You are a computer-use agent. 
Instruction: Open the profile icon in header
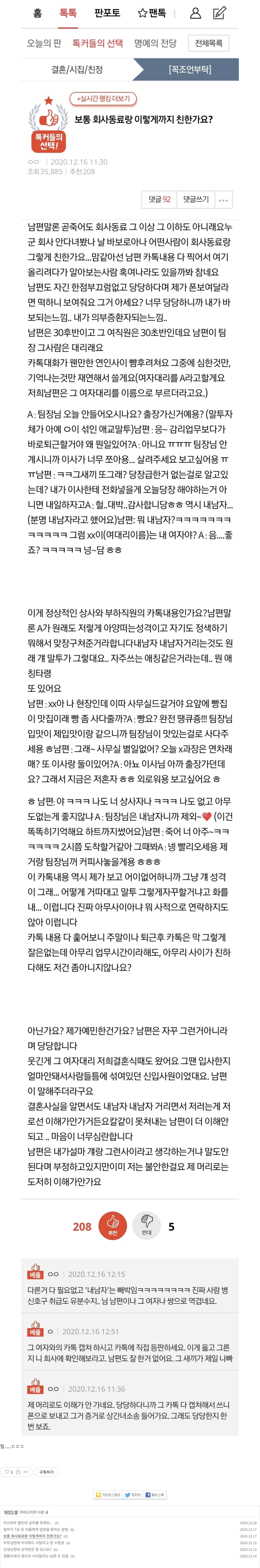(195, 13)
